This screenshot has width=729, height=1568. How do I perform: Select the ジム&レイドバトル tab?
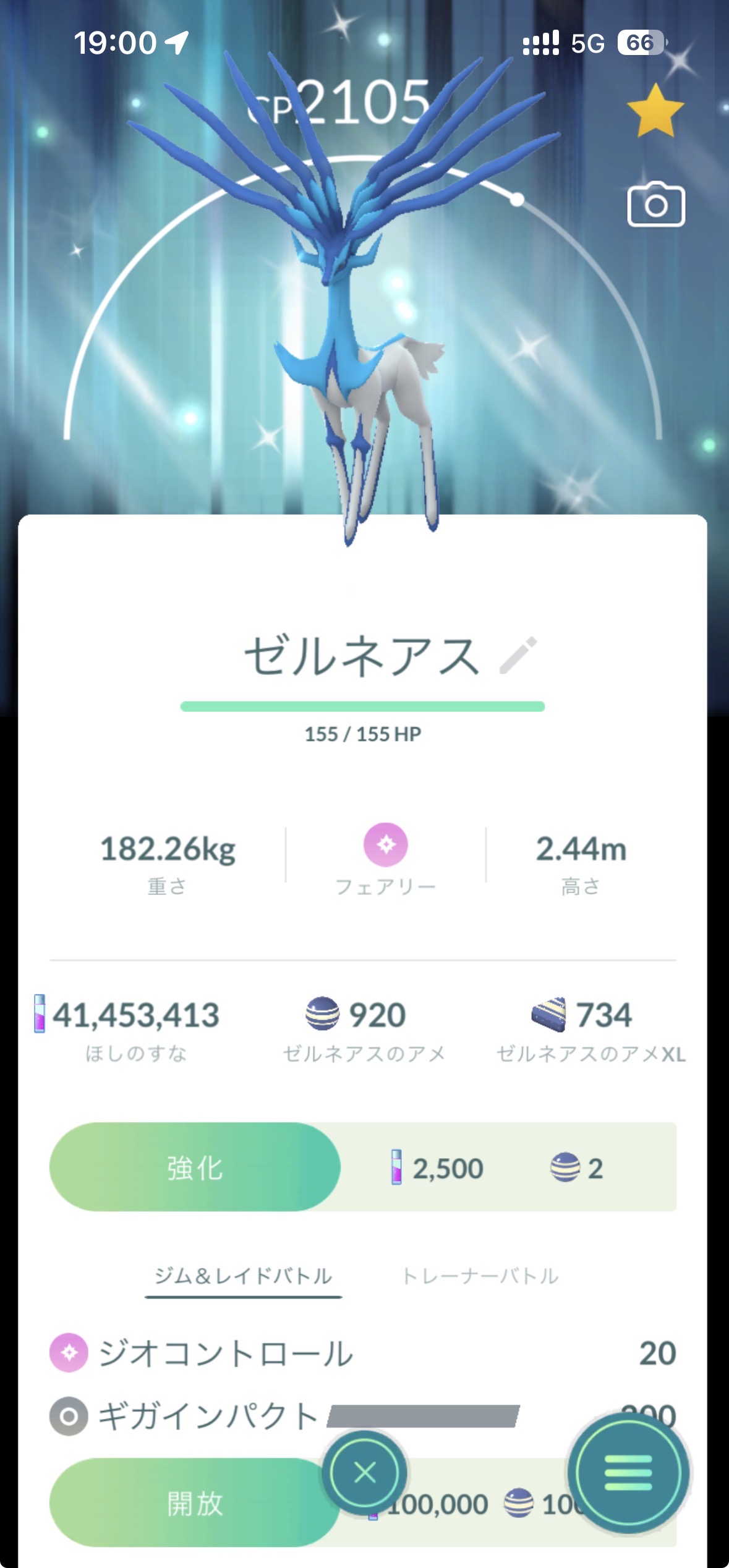pos(243,1276)
